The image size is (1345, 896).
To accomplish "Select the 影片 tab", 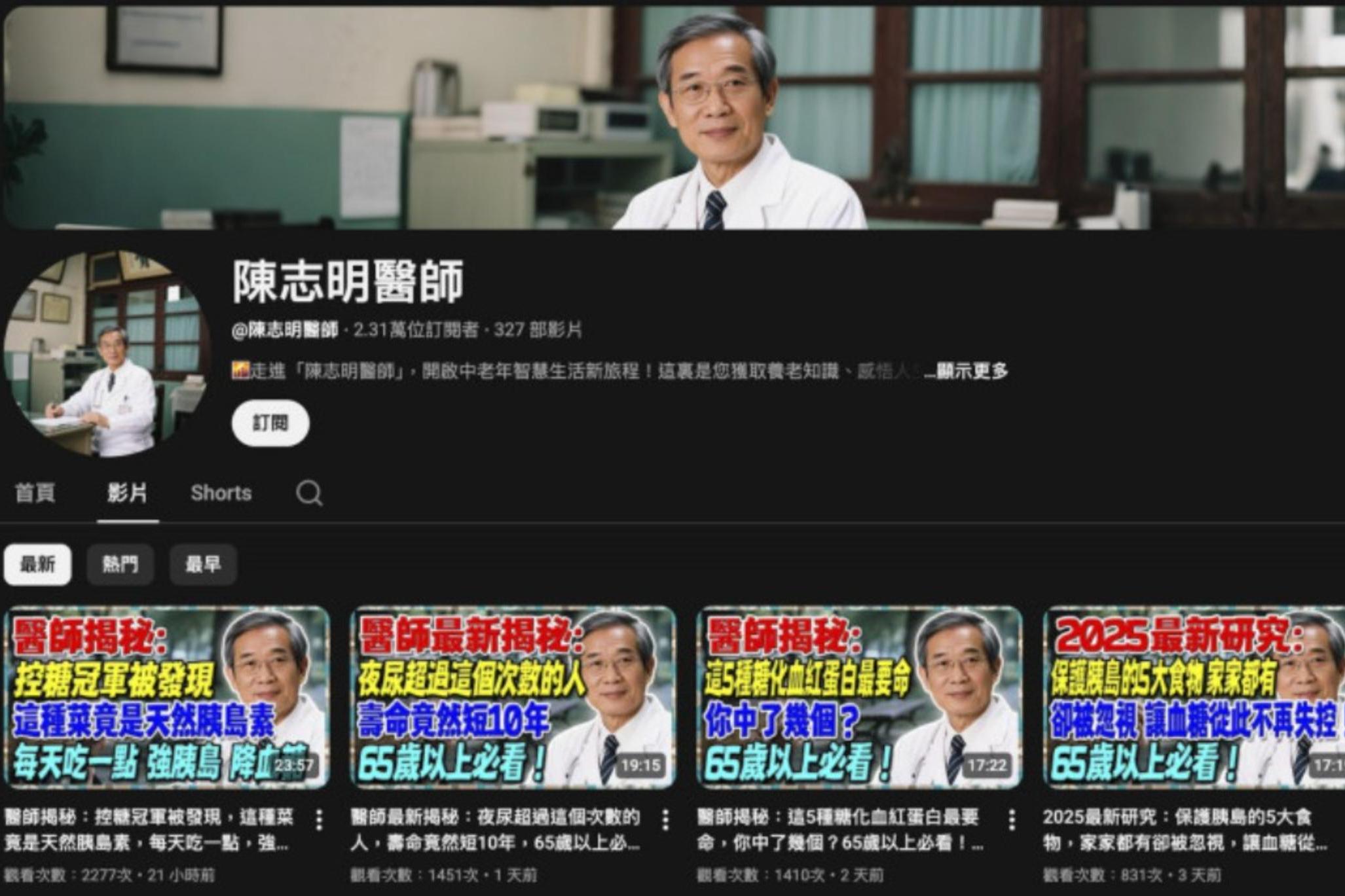I will click(128, 493).
